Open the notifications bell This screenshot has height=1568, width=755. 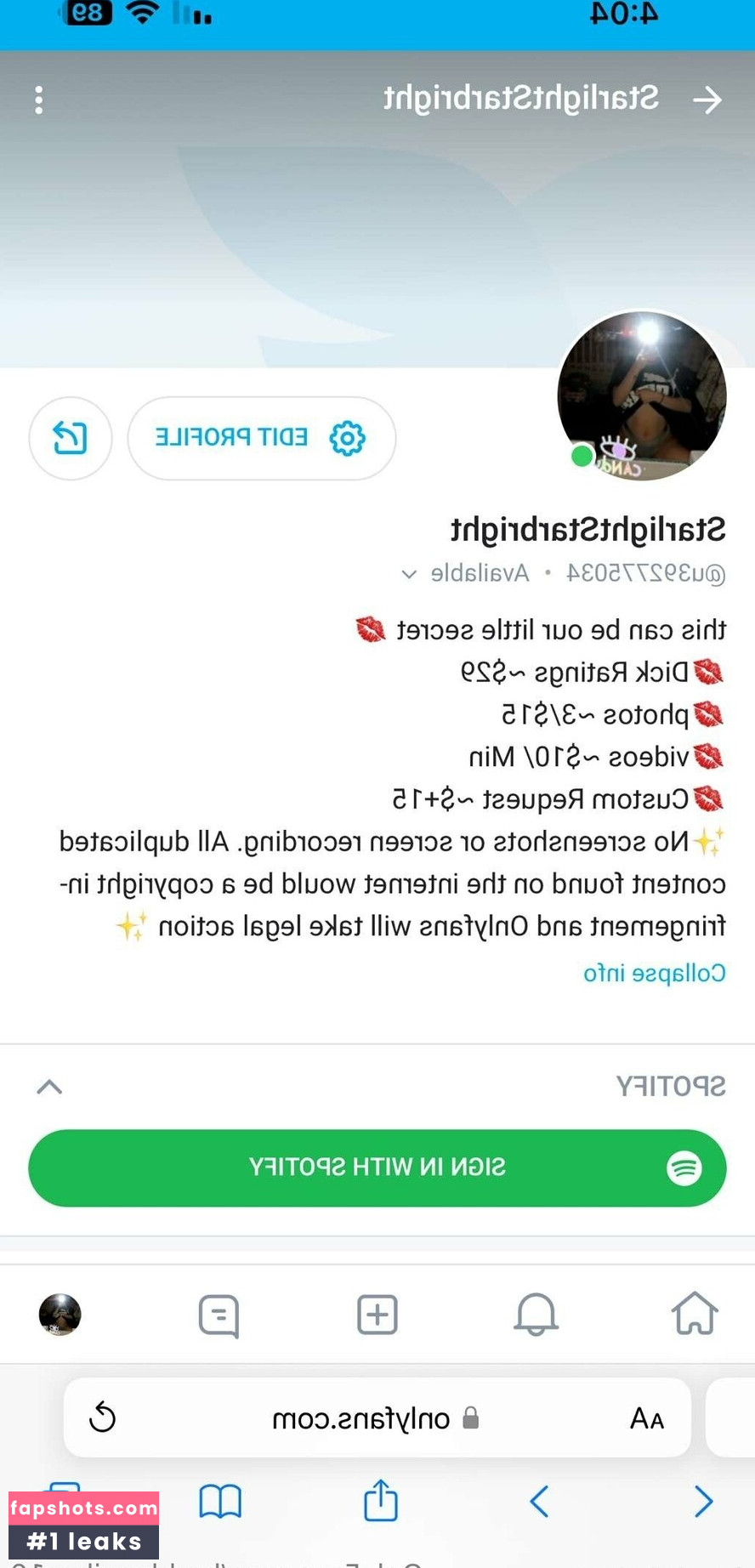pos(536,1314)
